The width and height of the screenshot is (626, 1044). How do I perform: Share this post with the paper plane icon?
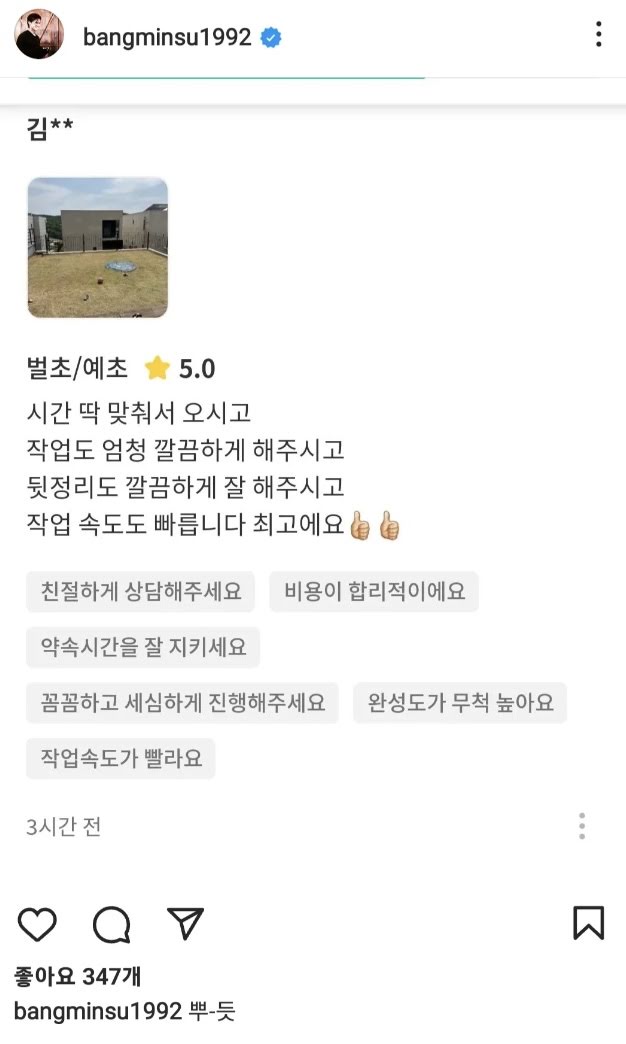(x=185, y=924)
